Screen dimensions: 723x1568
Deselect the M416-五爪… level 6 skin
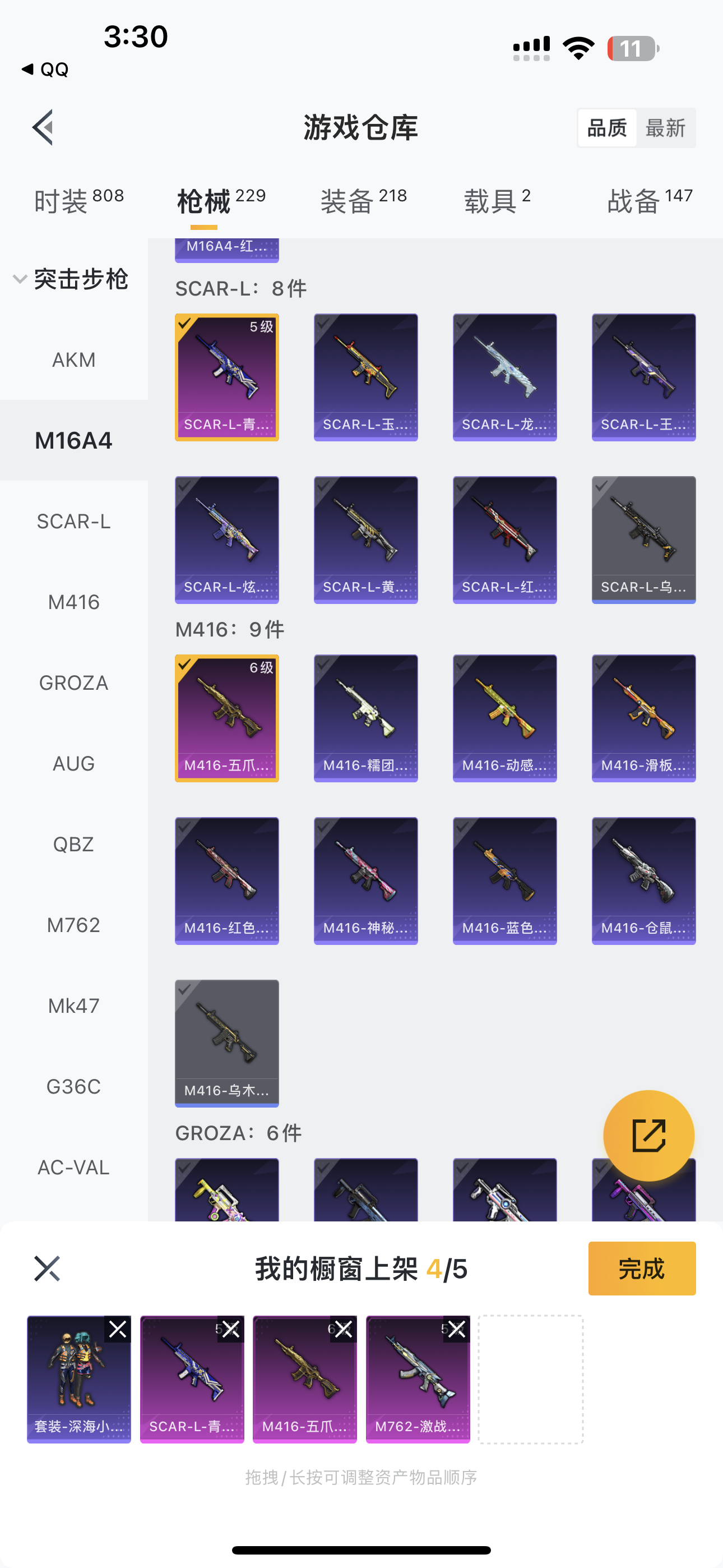point(226,718)
